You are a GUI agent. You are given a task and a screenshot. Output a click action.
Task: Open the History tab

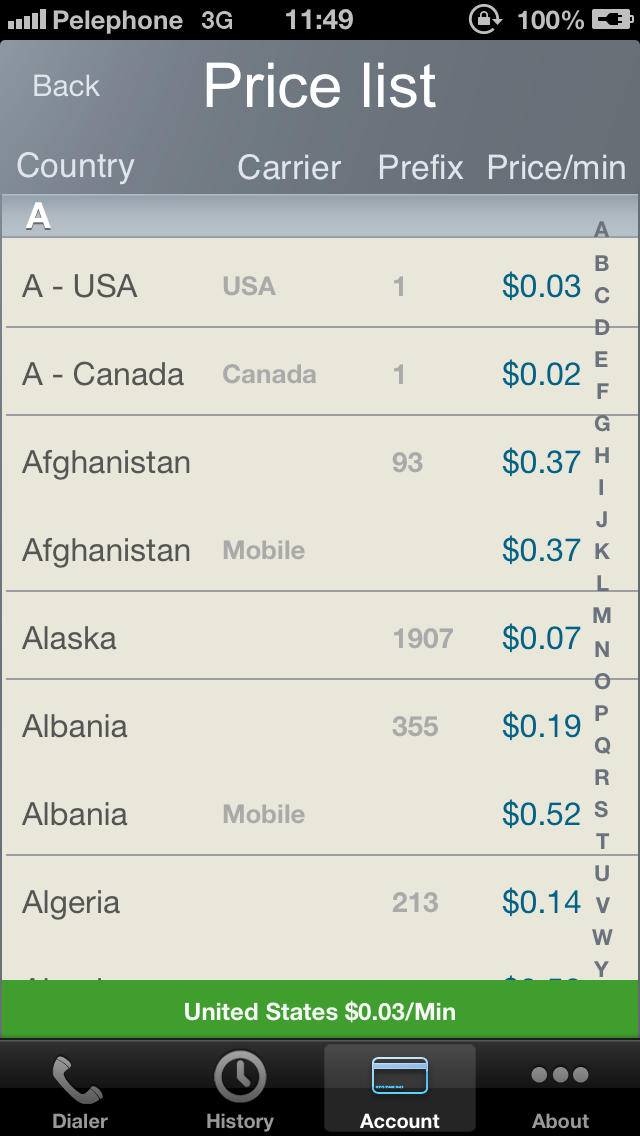[240, 1089]
